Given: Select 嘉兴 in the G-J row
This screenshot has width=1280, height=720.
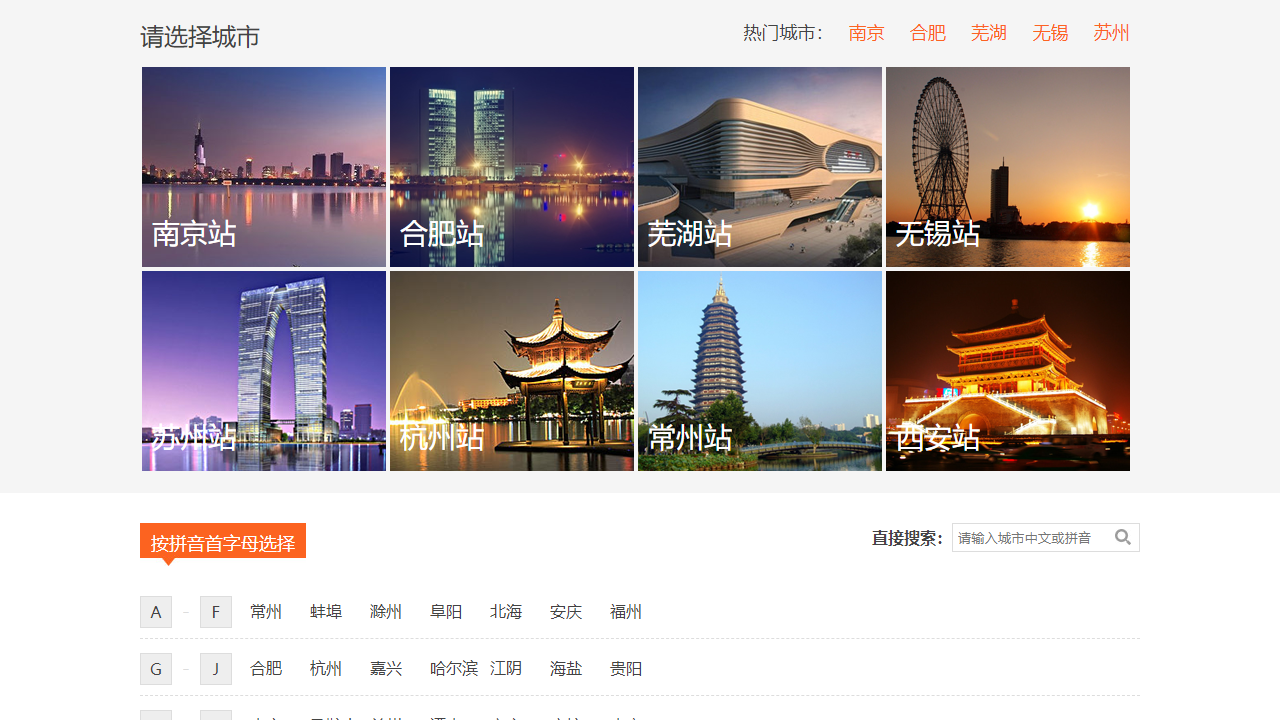Looking at the screenshot, I should (x=386, y=669).
